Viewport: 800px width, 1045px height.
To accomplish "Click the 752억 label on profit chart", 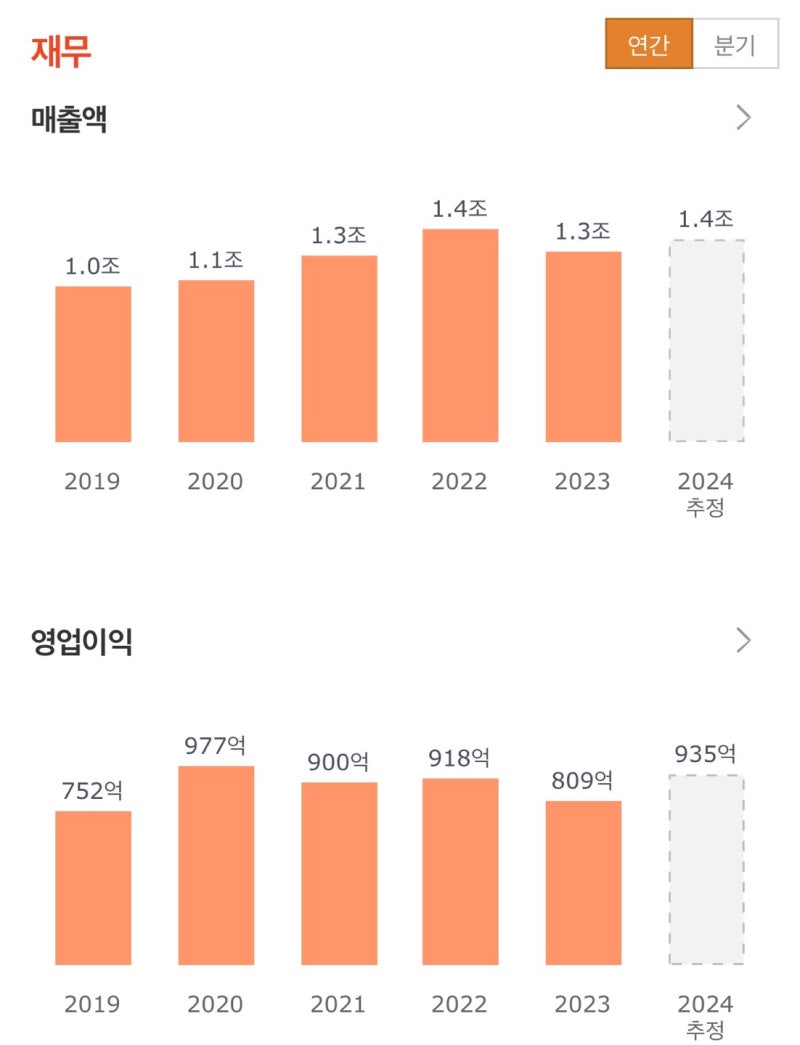I will coord(93,790).
